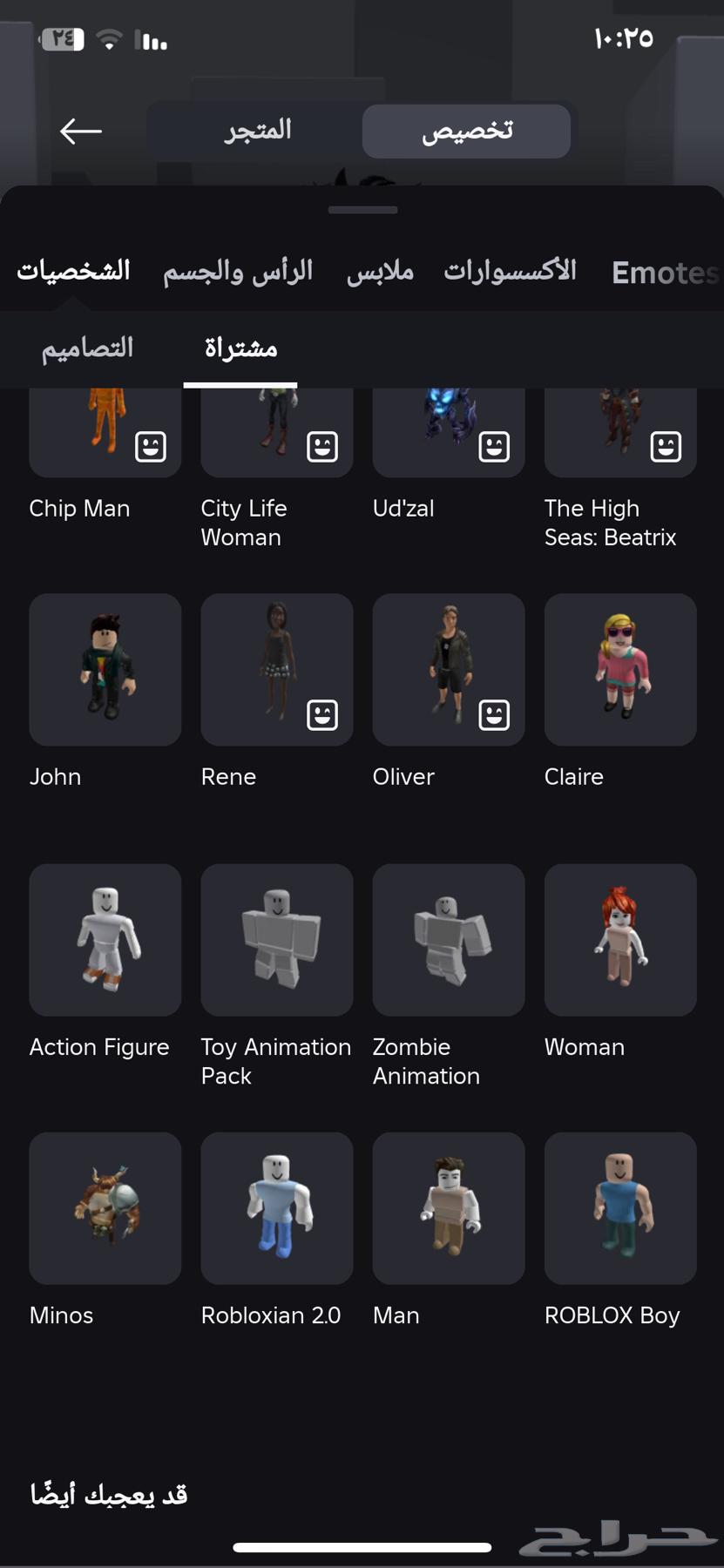Open the ملابس category
The width and height of the screenshot is (724, 1568).
380,272
